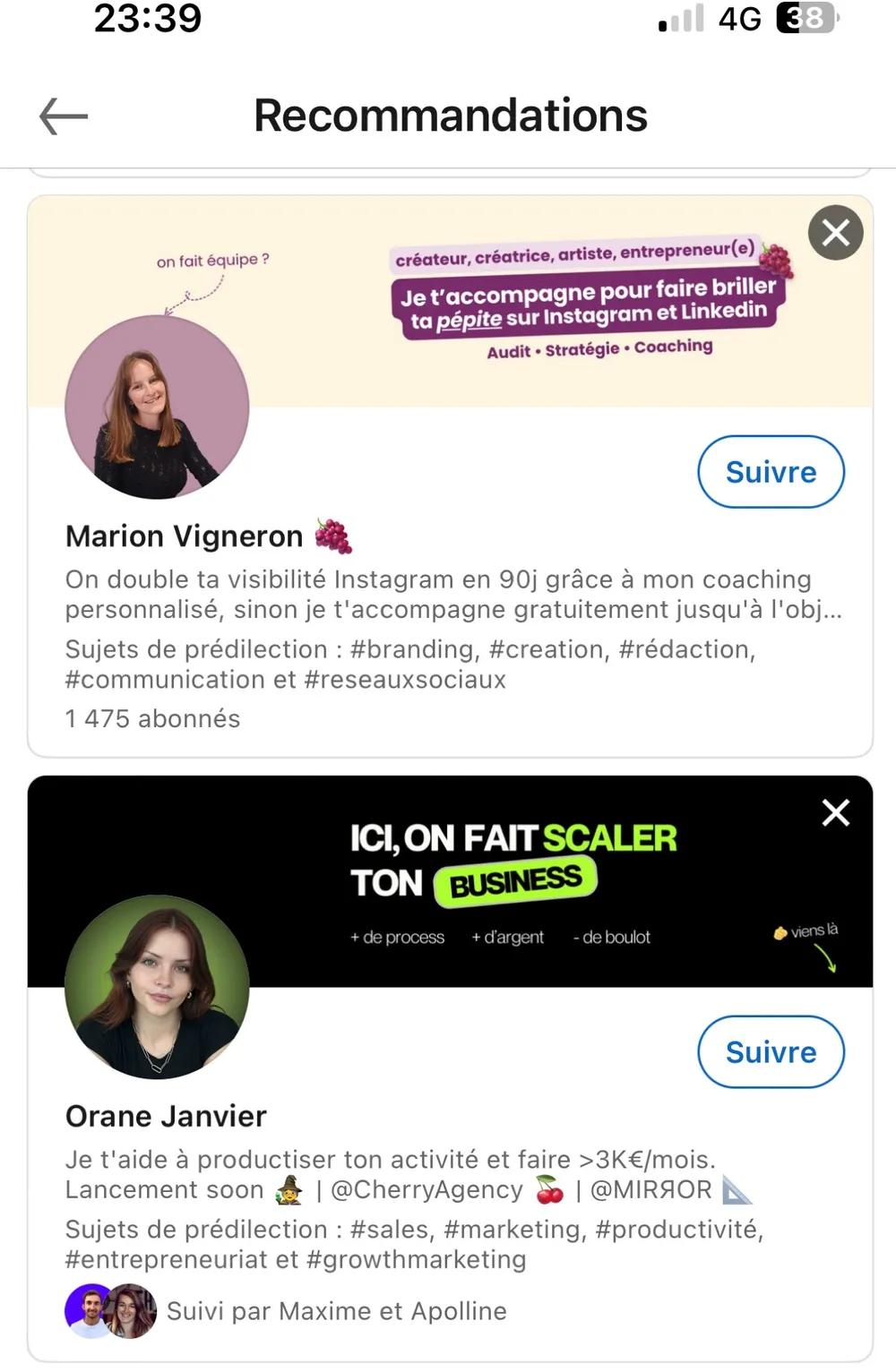Open Marion Vigneron's profile picture
Viewport: 896px width, 1372px height.
157,407
